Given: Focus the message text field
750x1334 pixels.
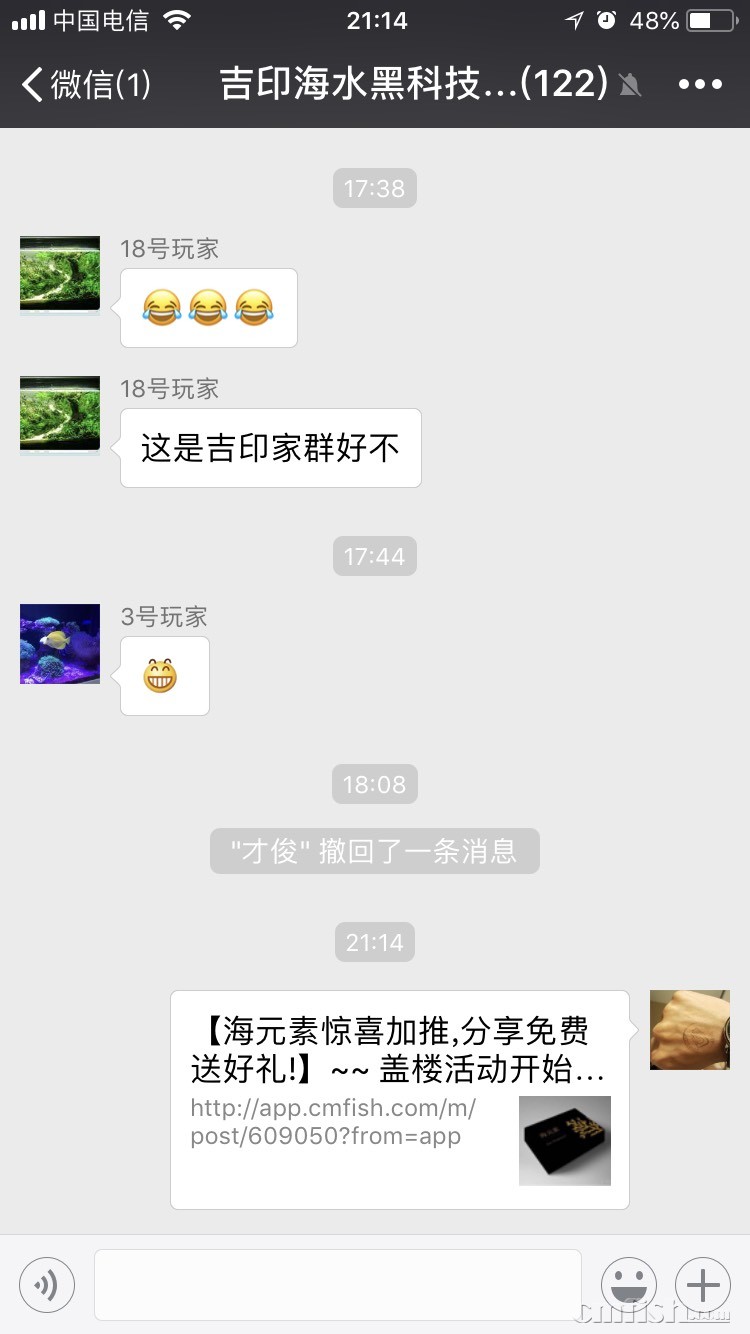Looking at the screenshot, I should [337, 1284].
